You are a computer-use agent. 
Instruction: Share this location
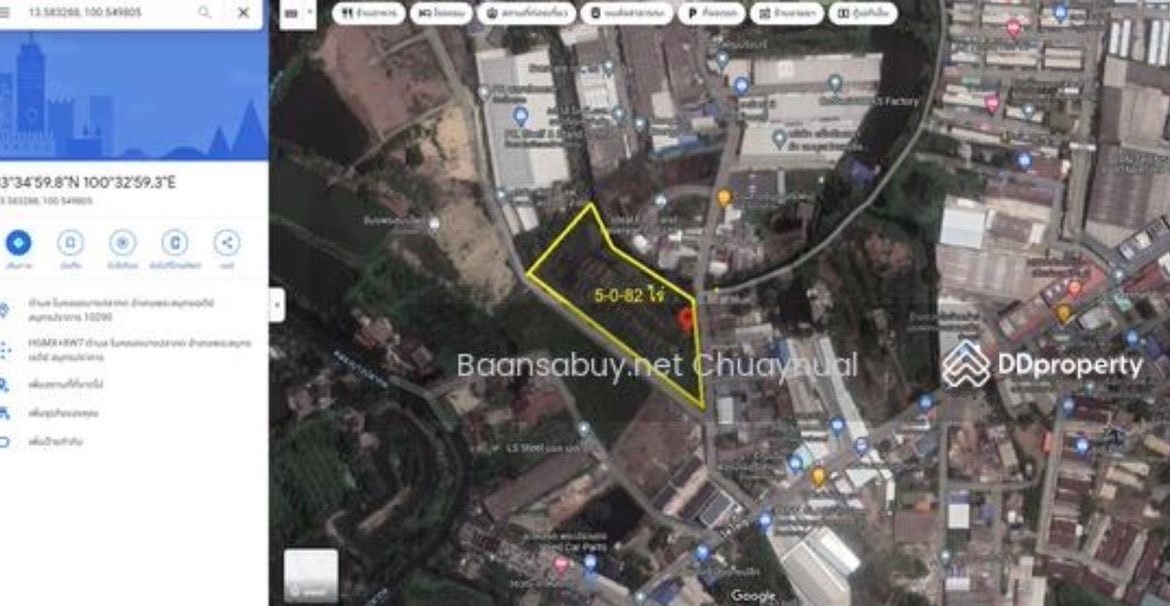pos(227,243)
